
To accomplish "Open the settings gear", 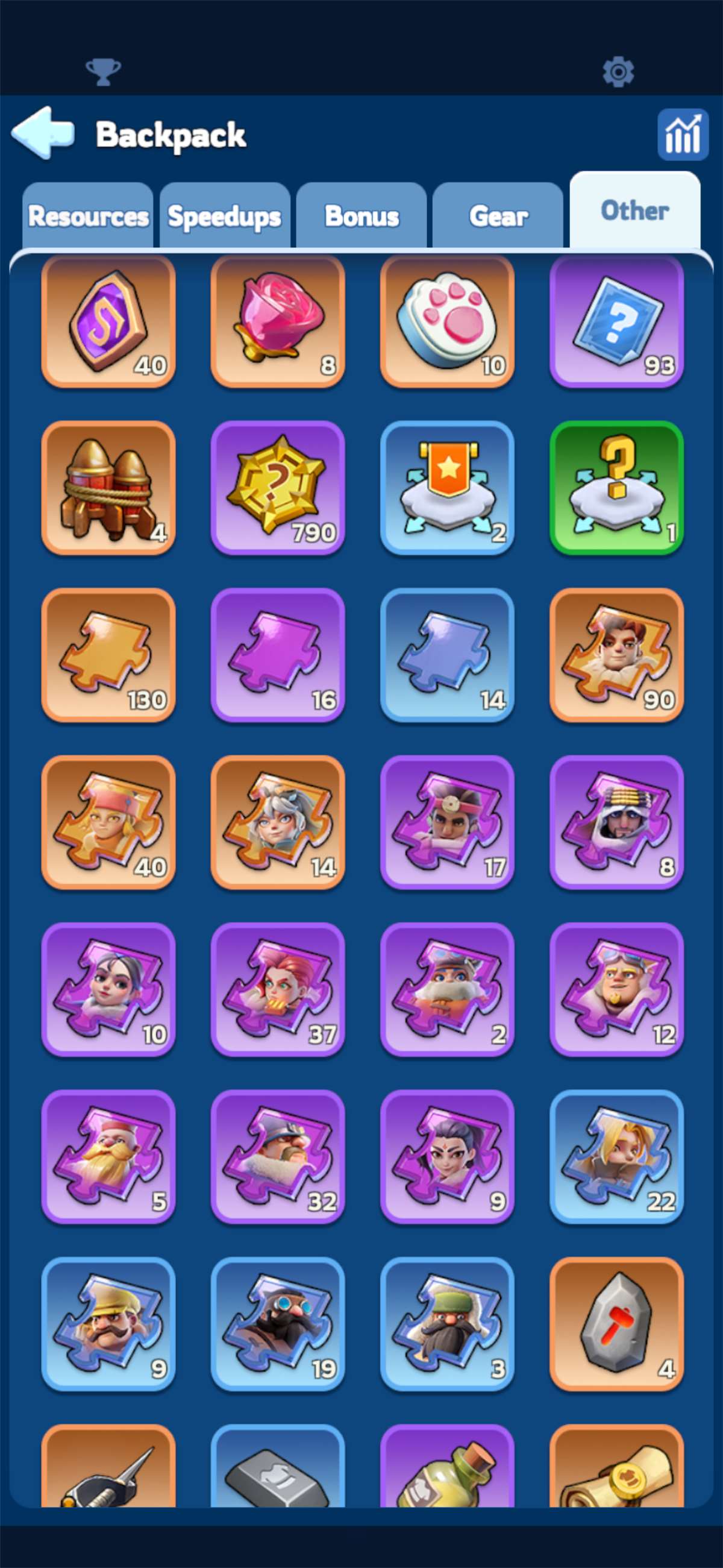I will tap(618, 72).
